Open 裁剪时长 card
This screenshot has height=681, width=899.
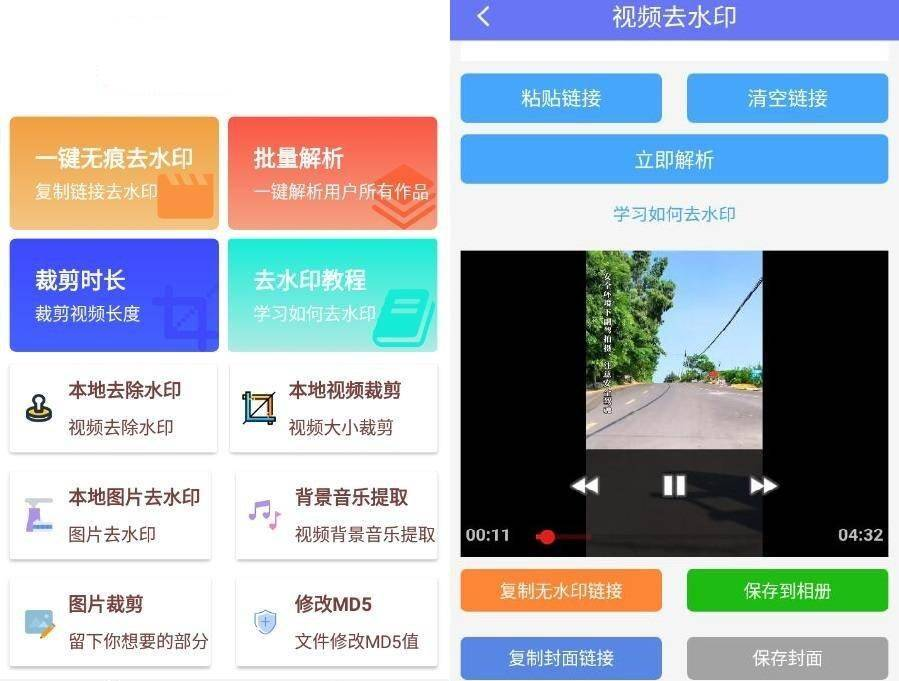tap(114, 295)
